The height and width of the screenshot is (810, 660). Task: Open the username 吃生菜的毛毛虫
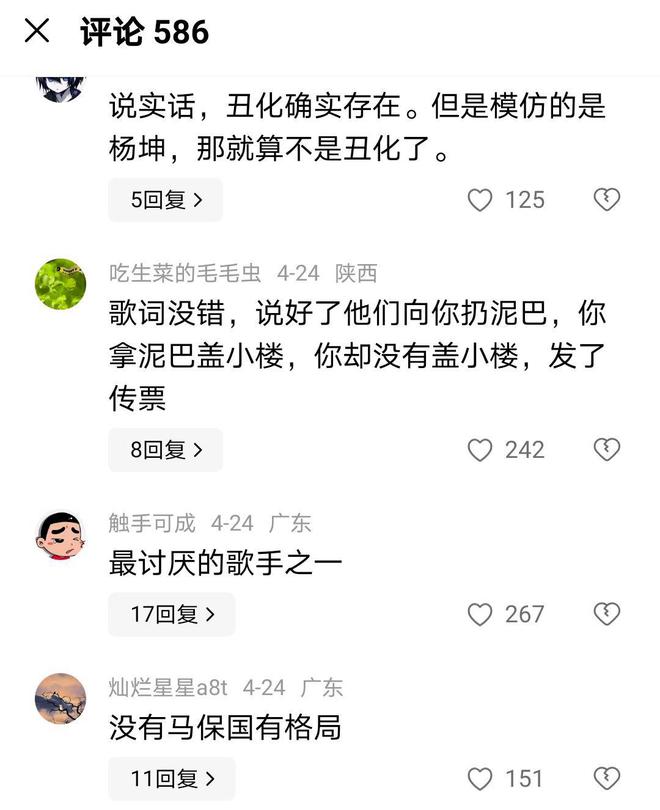click(x=185, y=273)
